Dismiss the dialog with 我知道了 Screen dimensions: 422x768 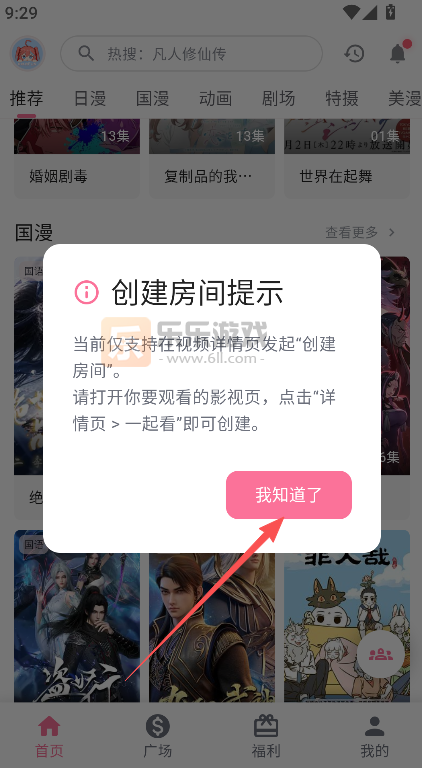coord(289,495)
